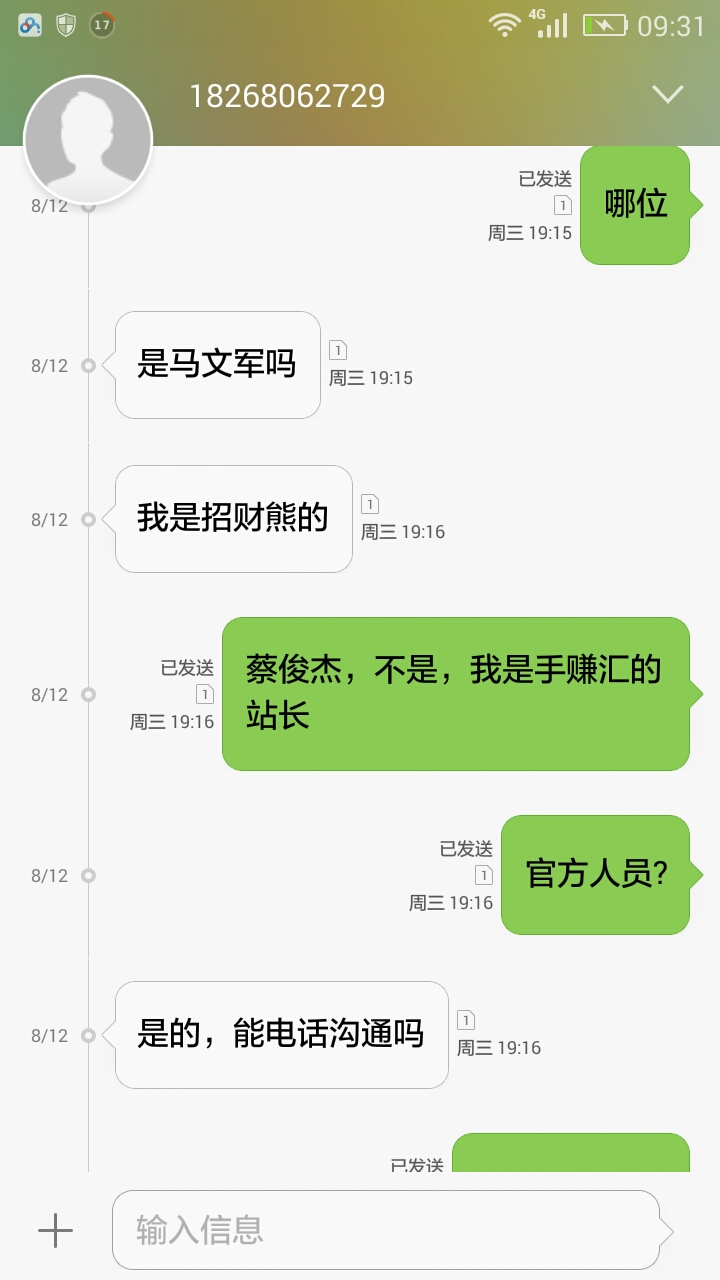
Task: Tap the received message 是马文军吗
Action: (x=217, y=365)
